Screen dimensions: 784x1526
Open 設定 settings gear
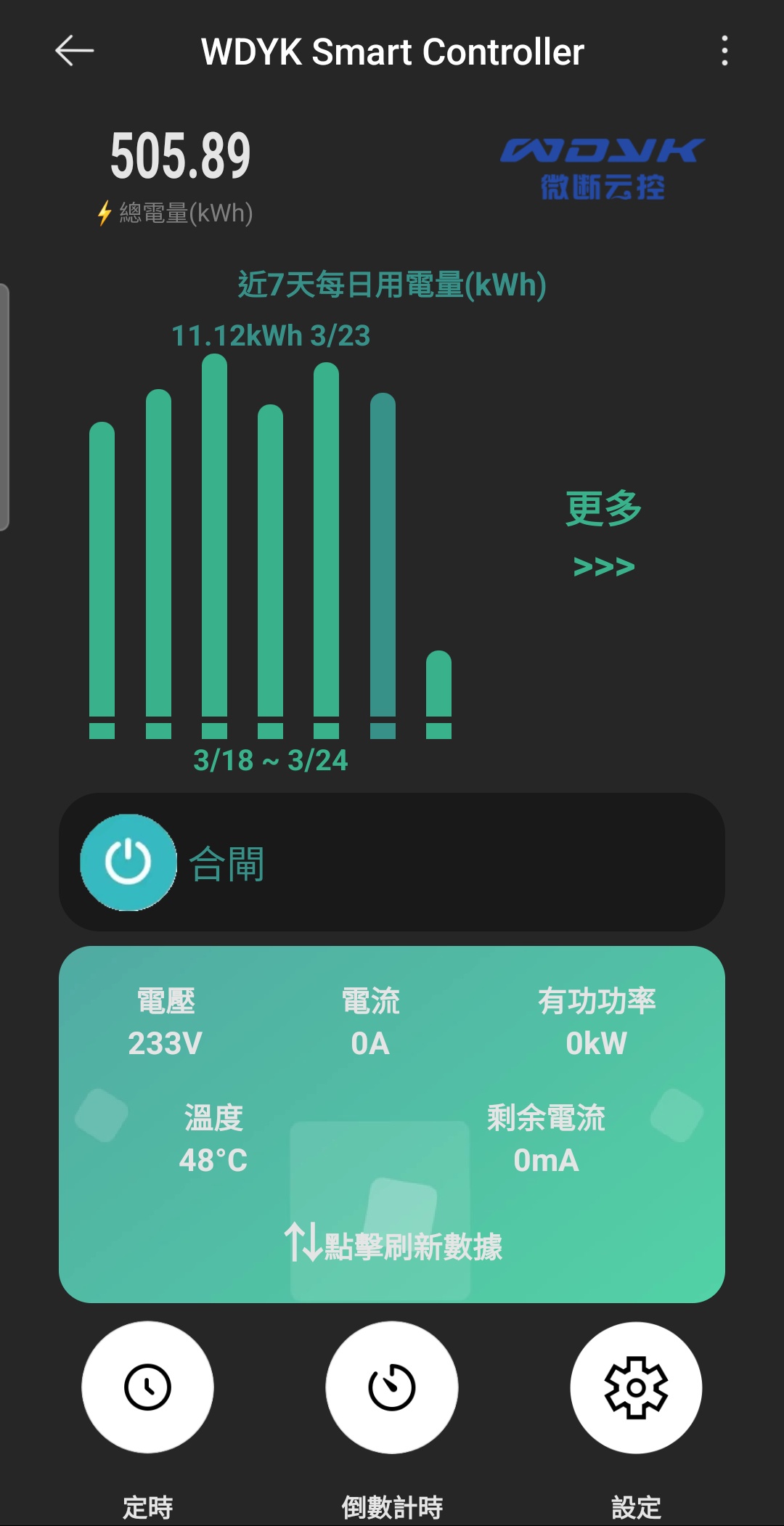pyautogui.click(x=636, y=1387)
